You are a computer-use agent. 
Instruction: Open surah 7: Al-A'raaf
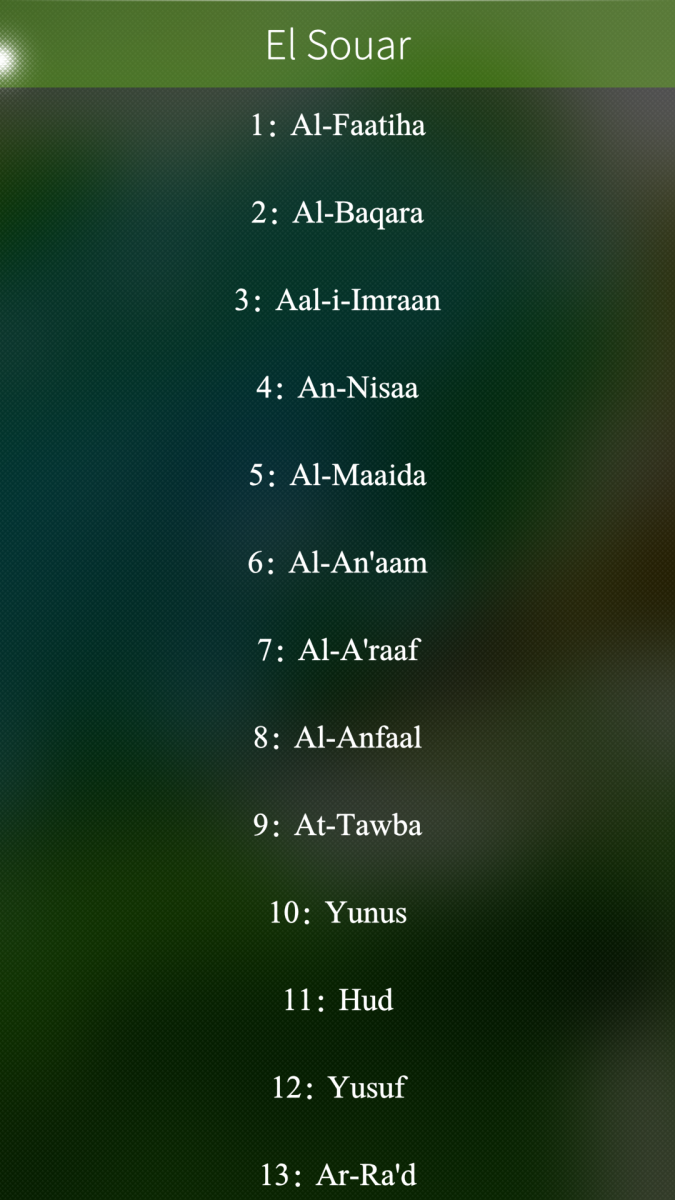[x=337, y=650]
